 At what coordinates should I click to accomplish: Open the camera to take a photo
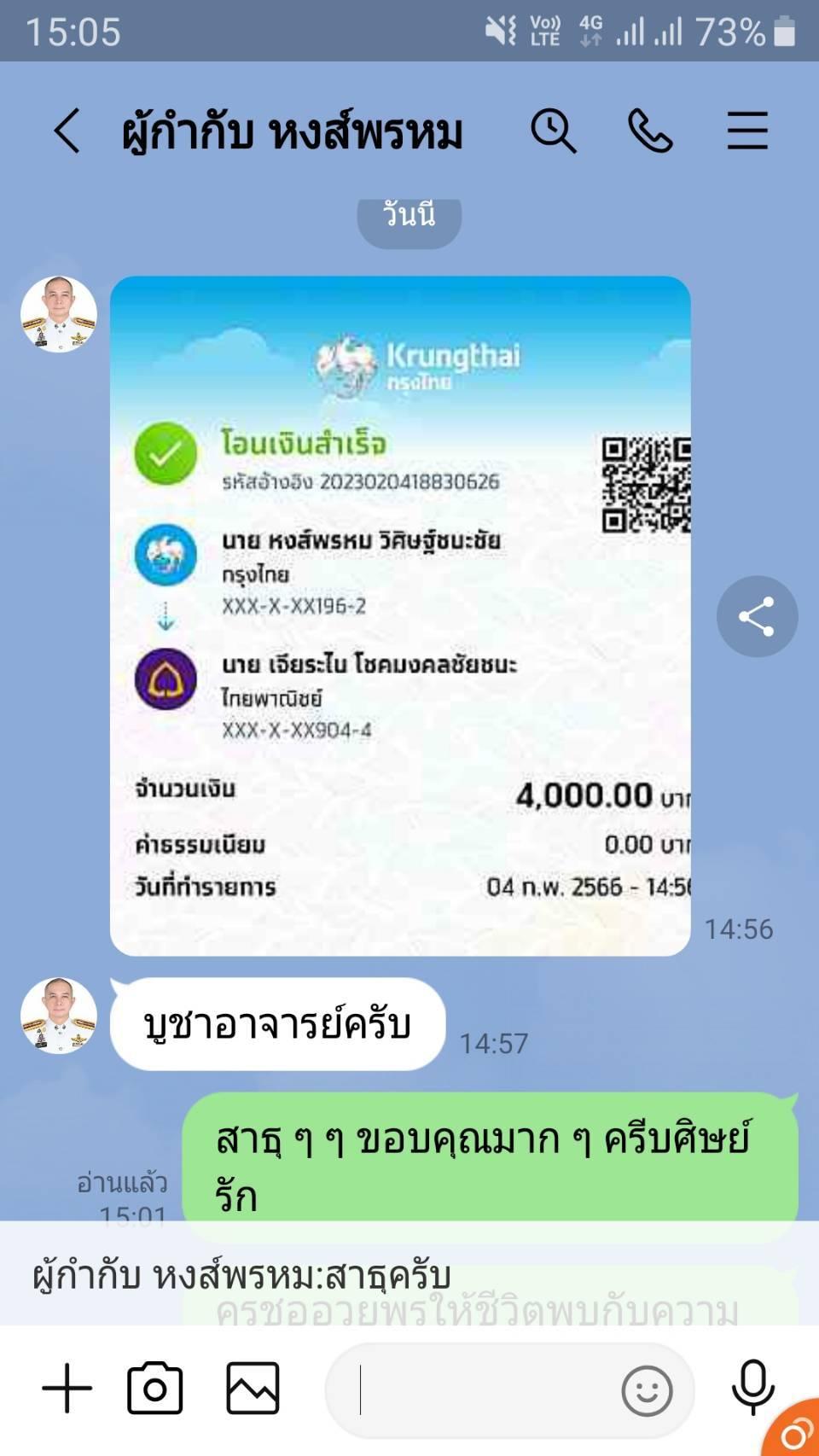(x=154, y=1389)
